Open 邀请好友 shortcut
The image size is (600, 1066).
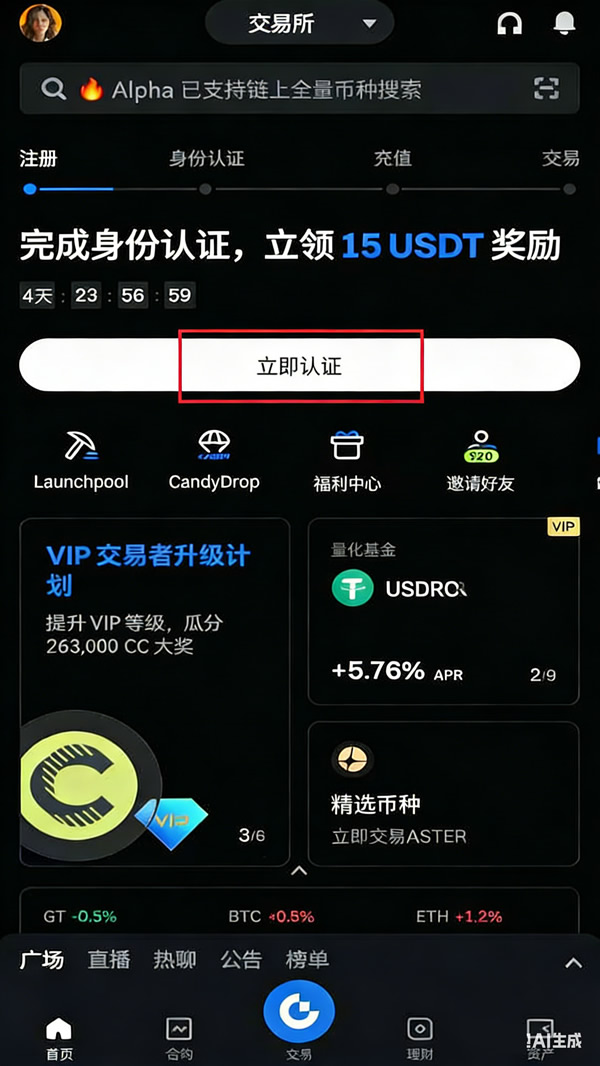(481, 459)
